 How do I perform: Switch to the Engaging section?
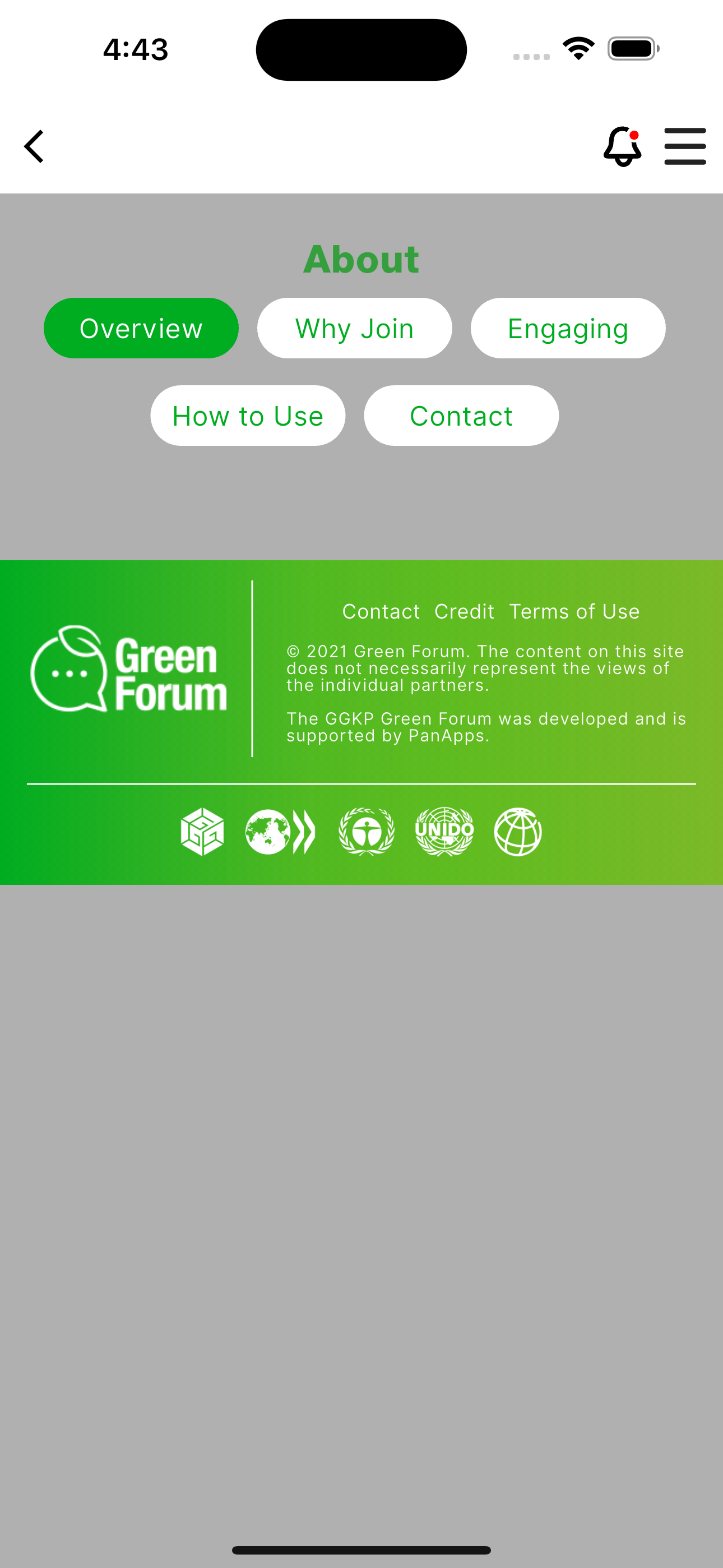(x=567, y=328)
